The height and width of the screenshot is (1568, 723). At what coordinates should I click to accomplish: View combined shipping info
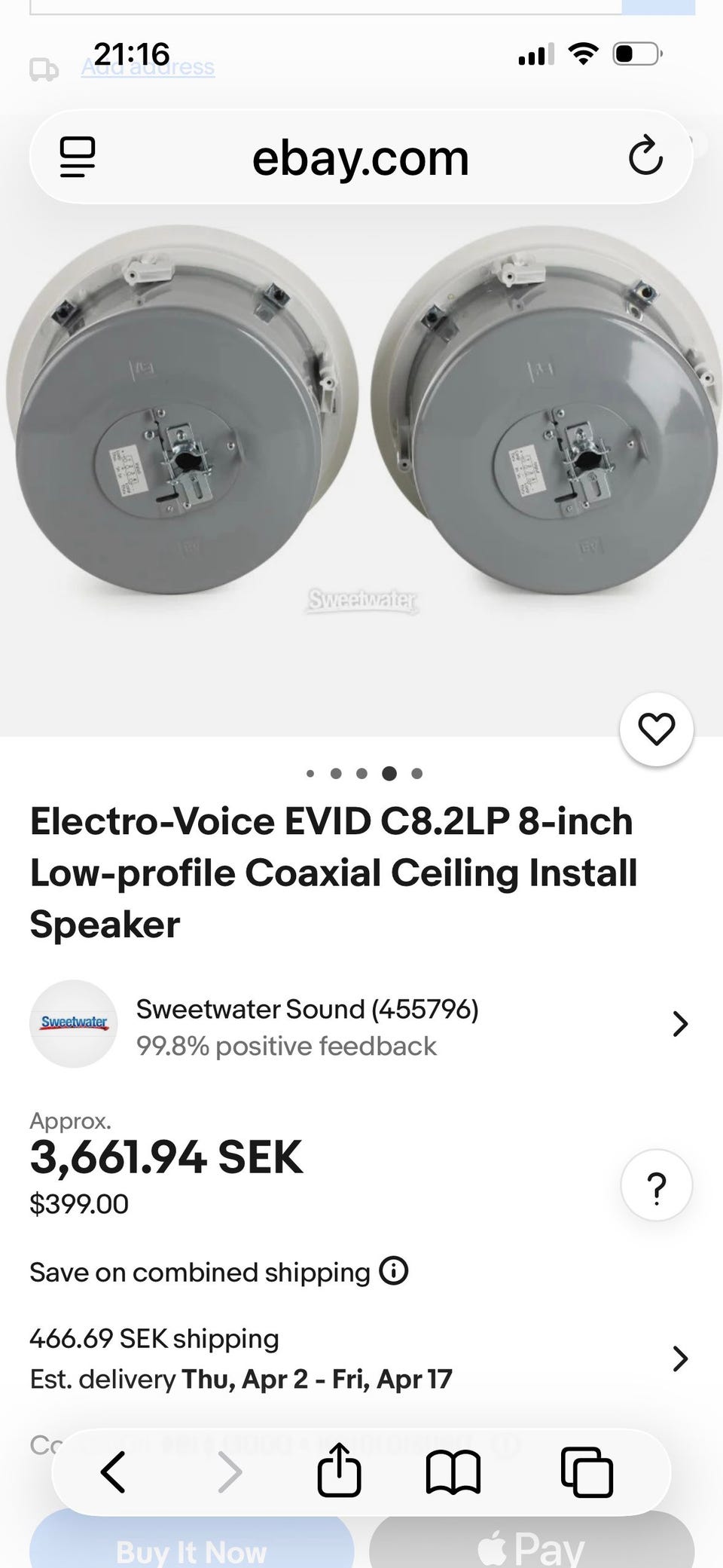(394, 1272)
